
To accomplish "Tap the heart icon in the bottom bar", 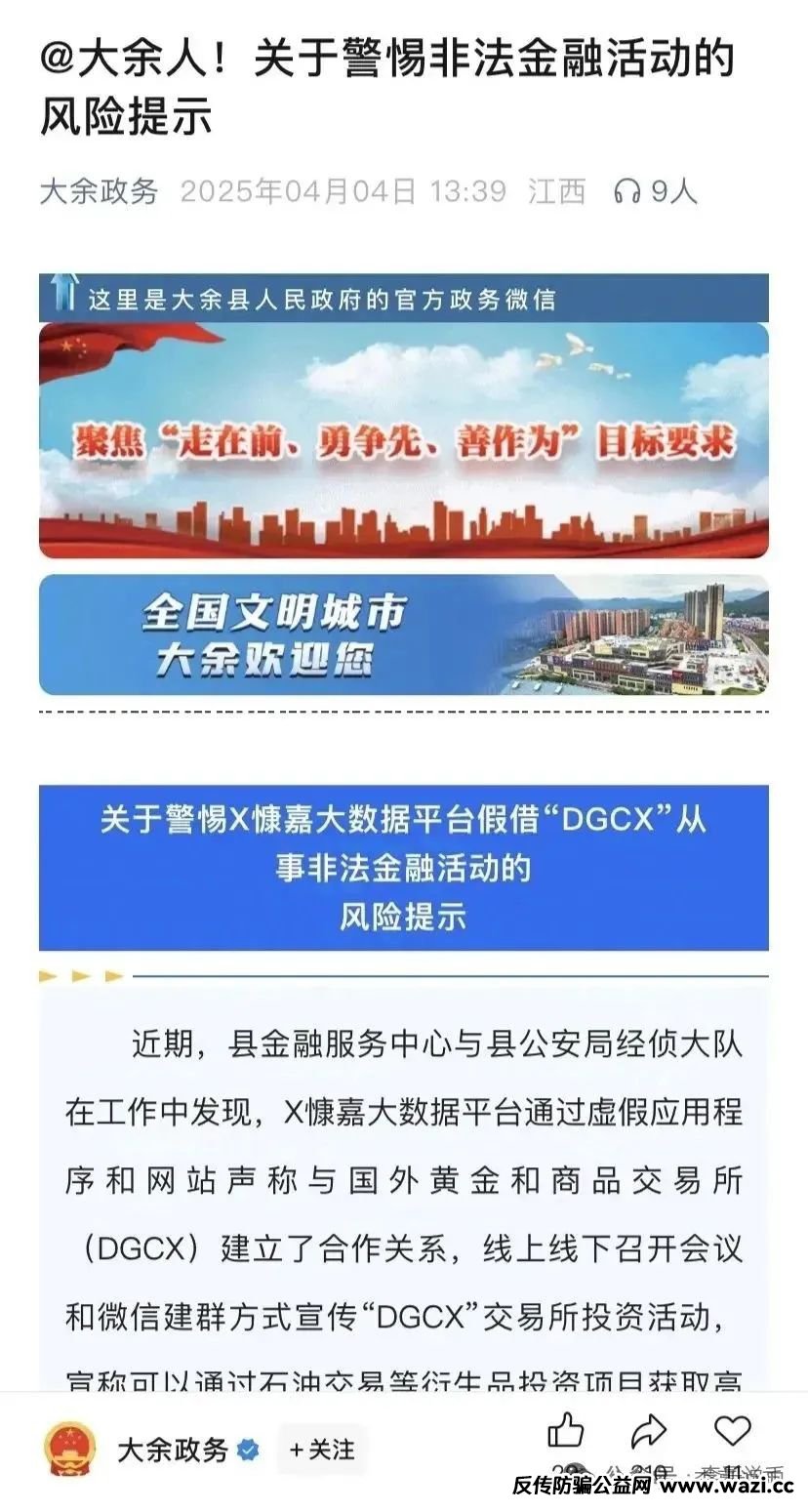I will 732,1430.
